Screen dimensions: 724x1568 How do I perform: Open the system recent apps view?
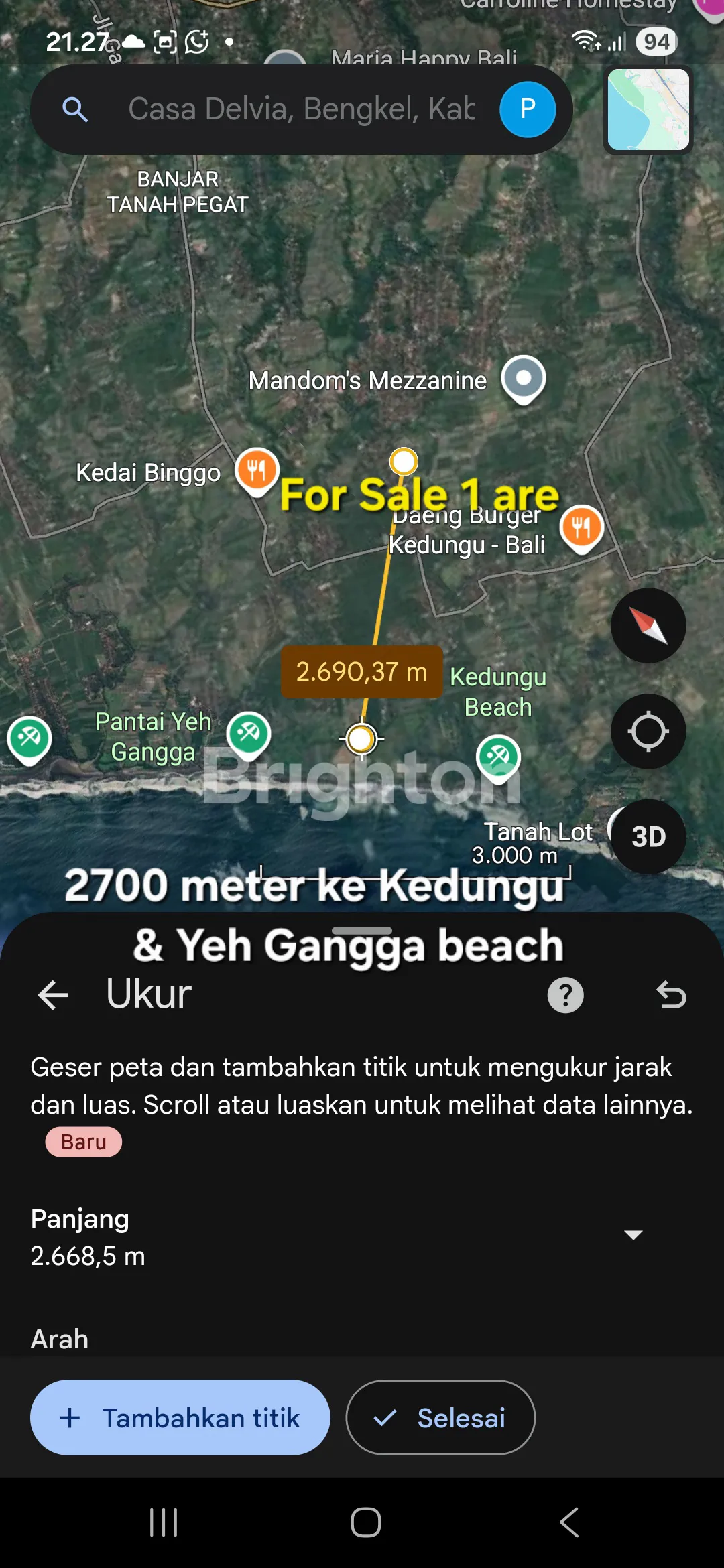[x=164, y=1522]
